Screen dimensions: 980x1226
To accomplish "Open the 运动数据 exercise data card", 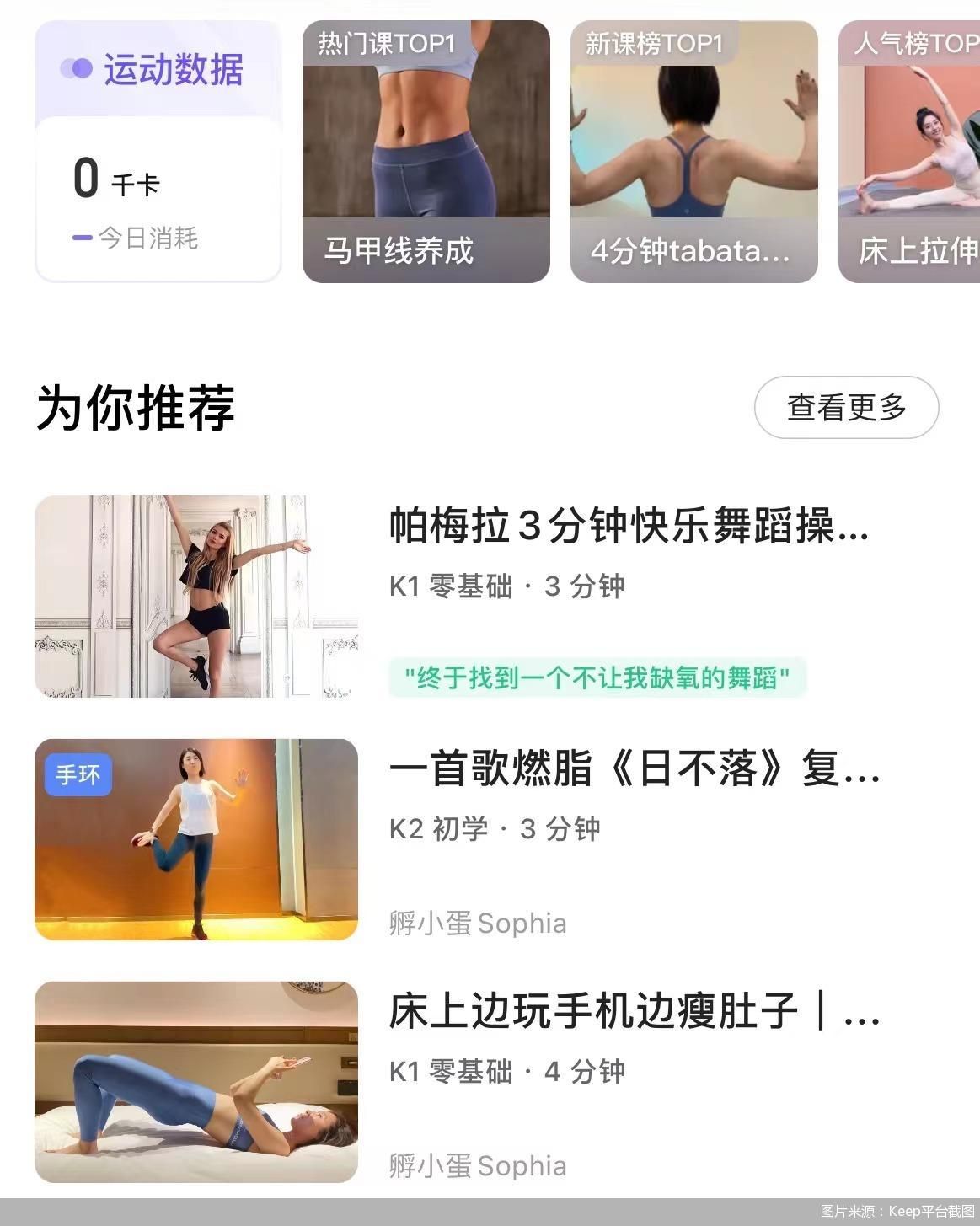I will coord(158,152).
